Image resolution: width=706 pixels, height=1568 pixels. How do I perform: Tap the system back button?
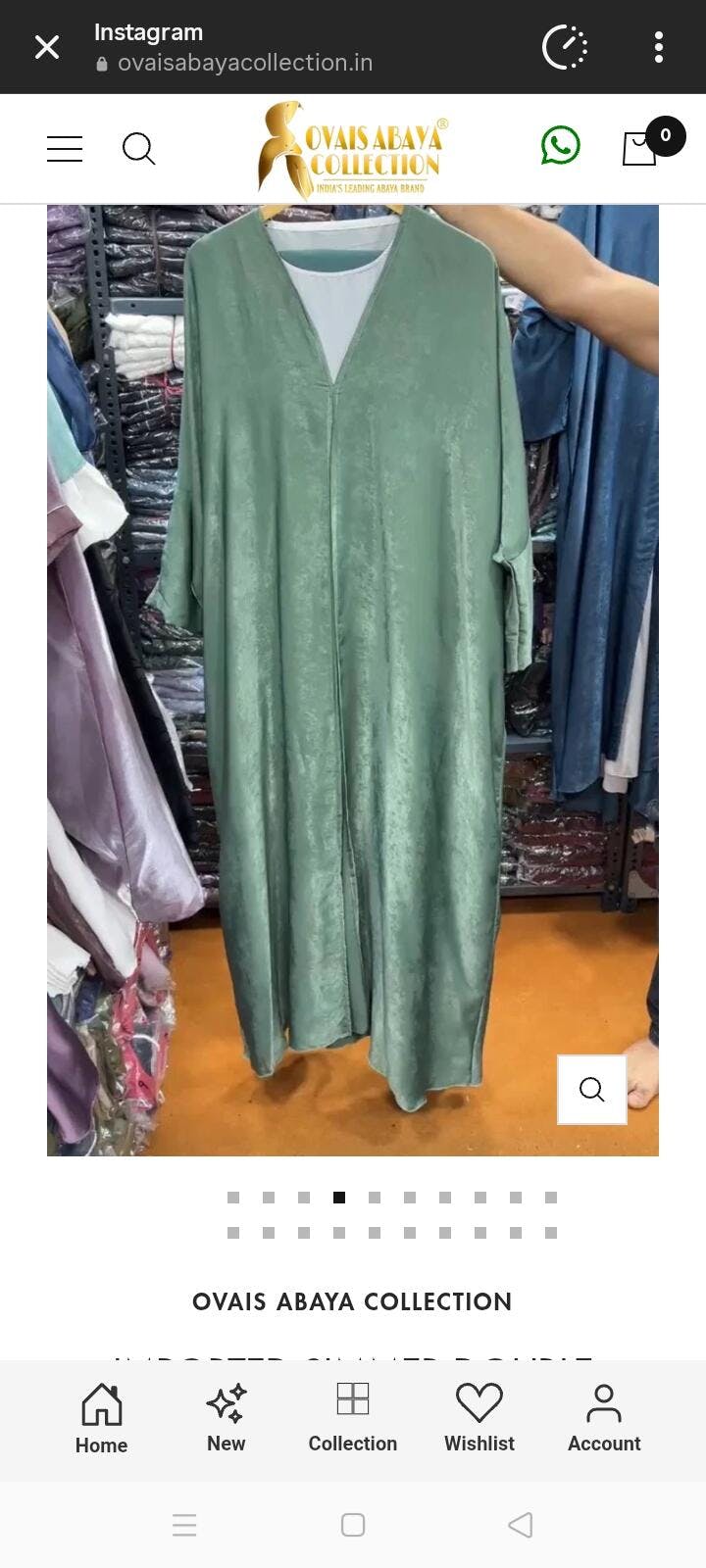point(521,1525)
